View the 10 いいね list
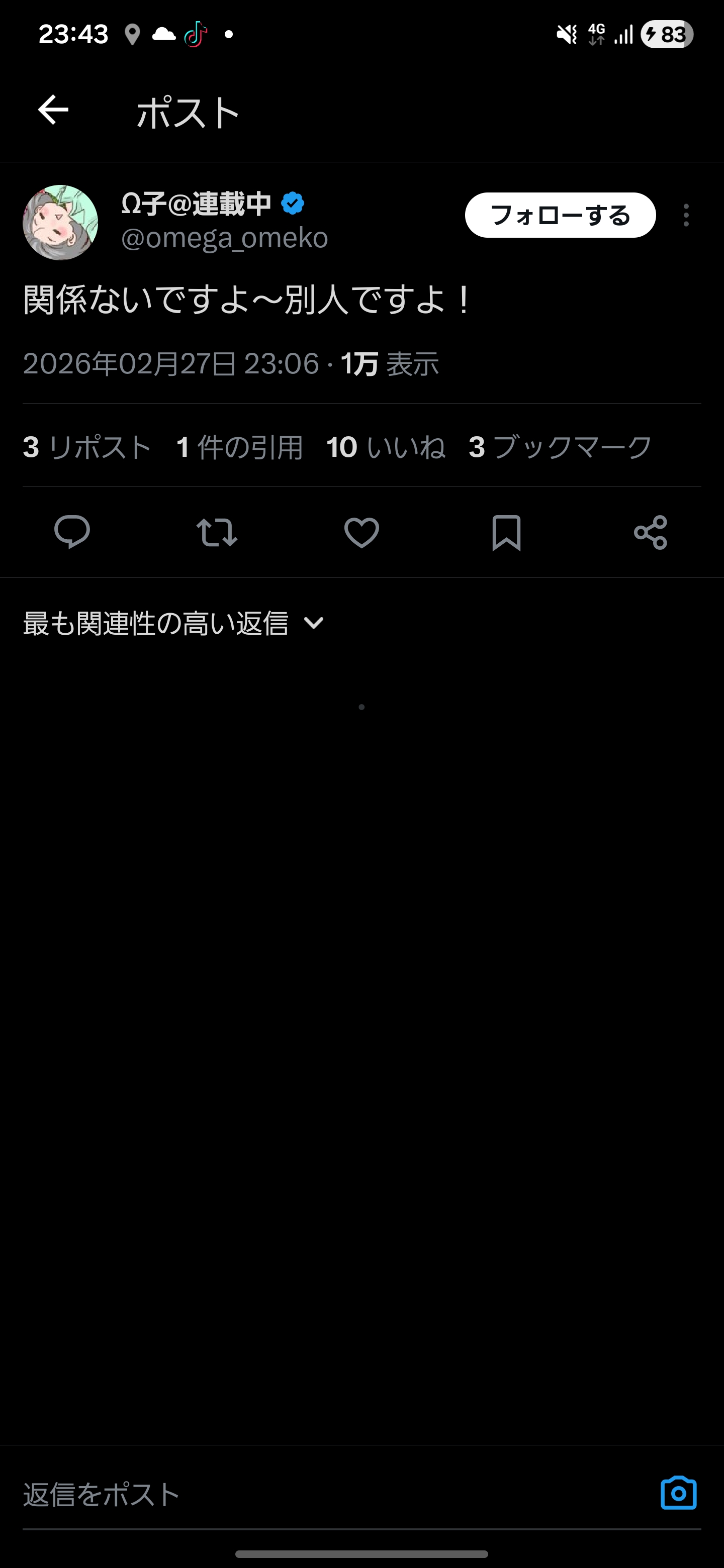 (x=386, y=447)
